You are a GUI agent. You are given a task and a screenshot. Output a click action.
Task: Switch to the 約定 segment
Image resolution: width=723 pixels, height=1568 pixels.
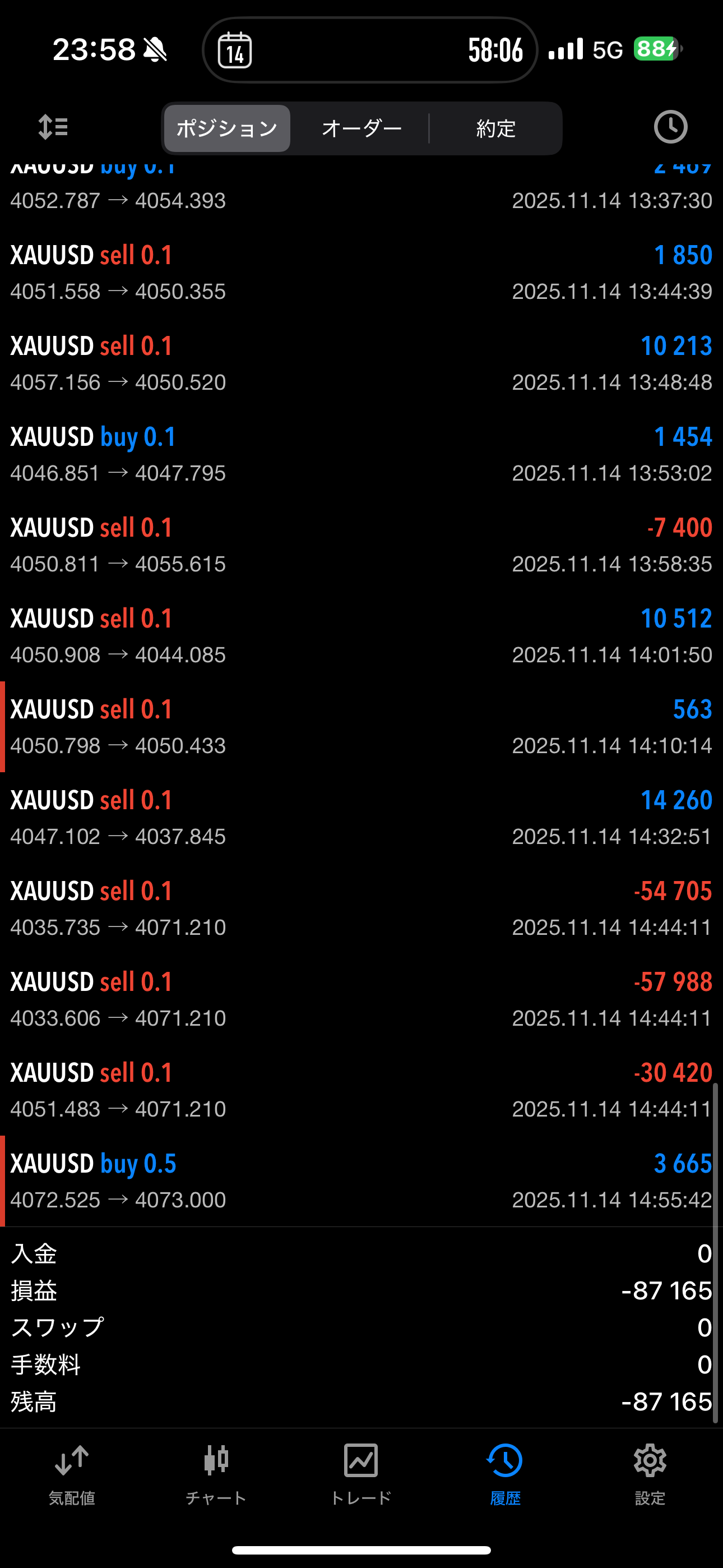tap(495, 128)
